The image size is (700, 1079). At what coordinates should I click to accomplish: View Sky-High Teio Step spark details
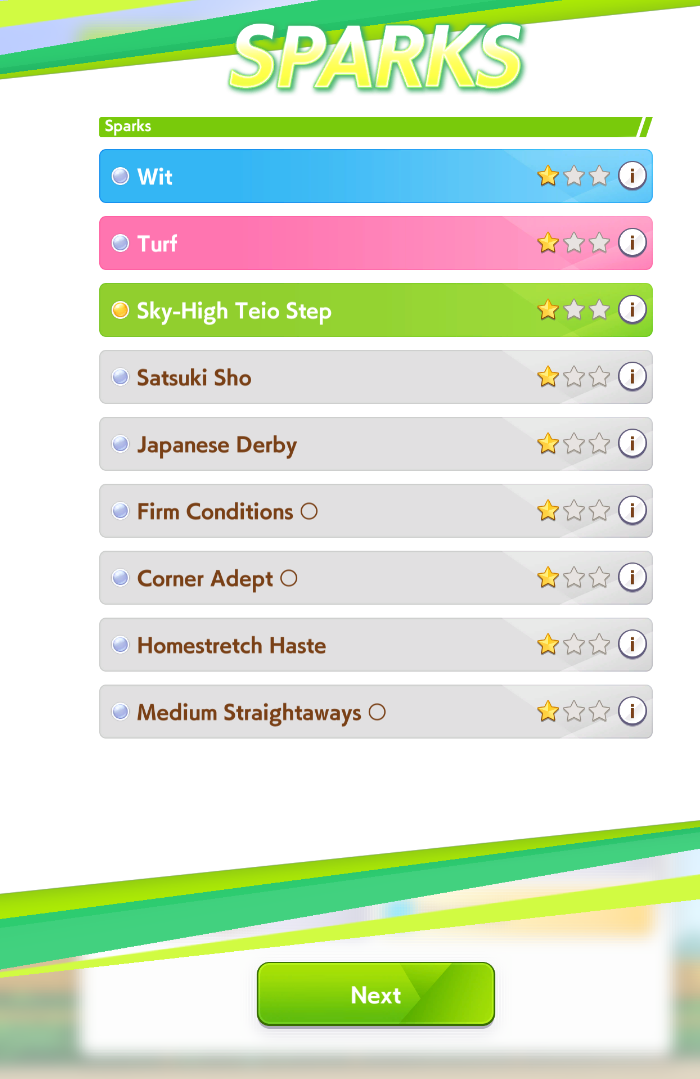click(x=632, y=310)
